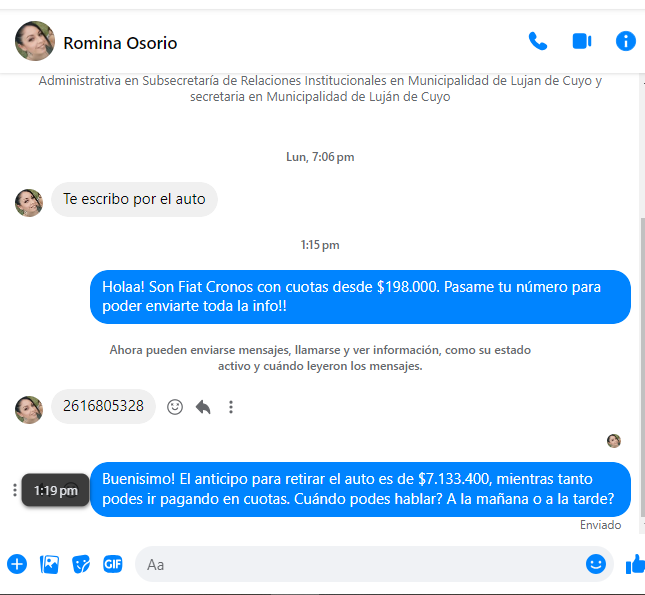645x595 pixels.
Task: React with emoji to the 2616805328 message
Action: click(175, 407)
